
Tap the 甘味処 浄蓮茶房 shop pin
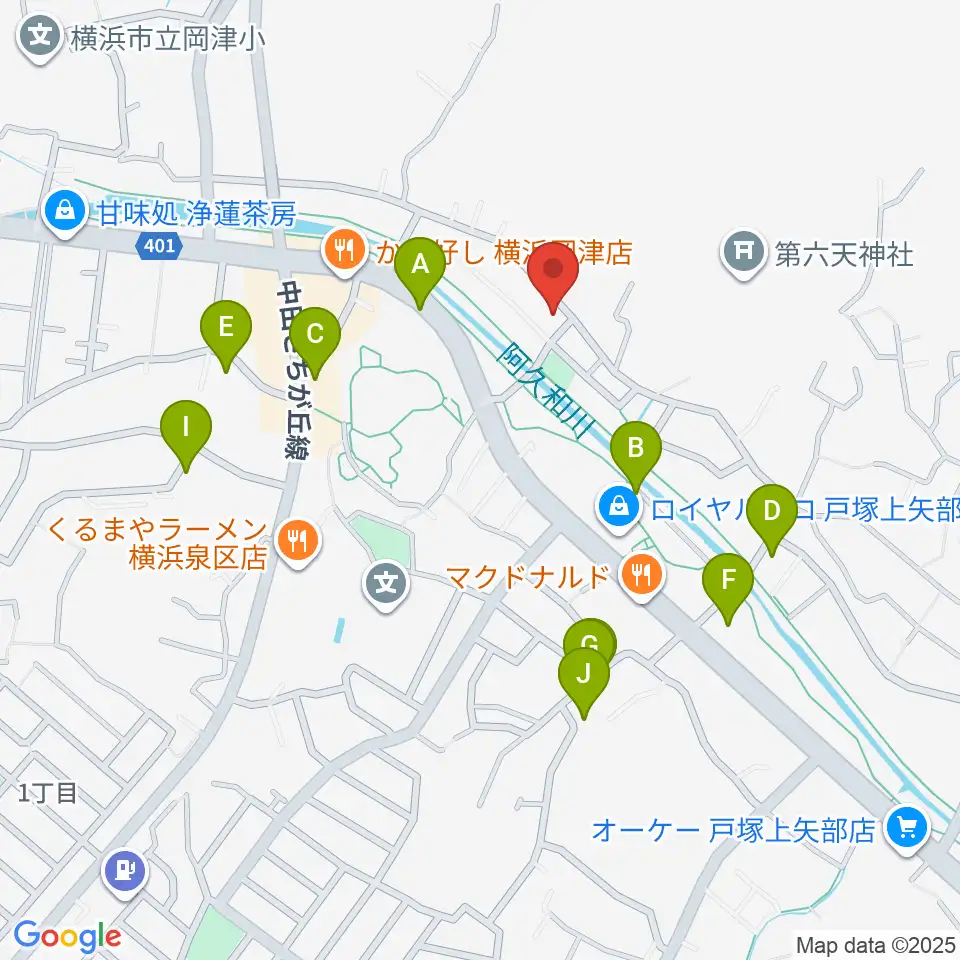pyautogui.click(x=66, y=213)
